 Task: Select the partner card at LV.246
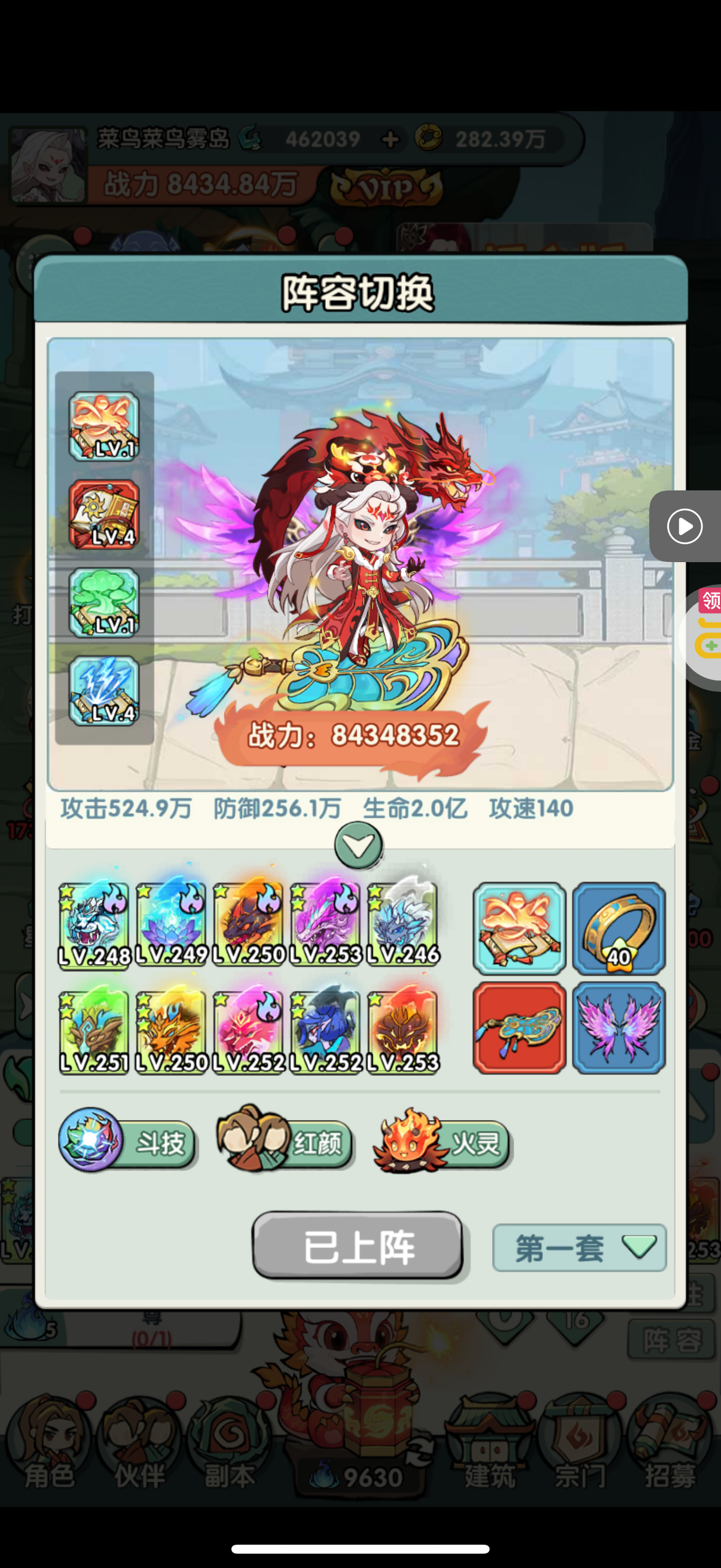point(403,925)
